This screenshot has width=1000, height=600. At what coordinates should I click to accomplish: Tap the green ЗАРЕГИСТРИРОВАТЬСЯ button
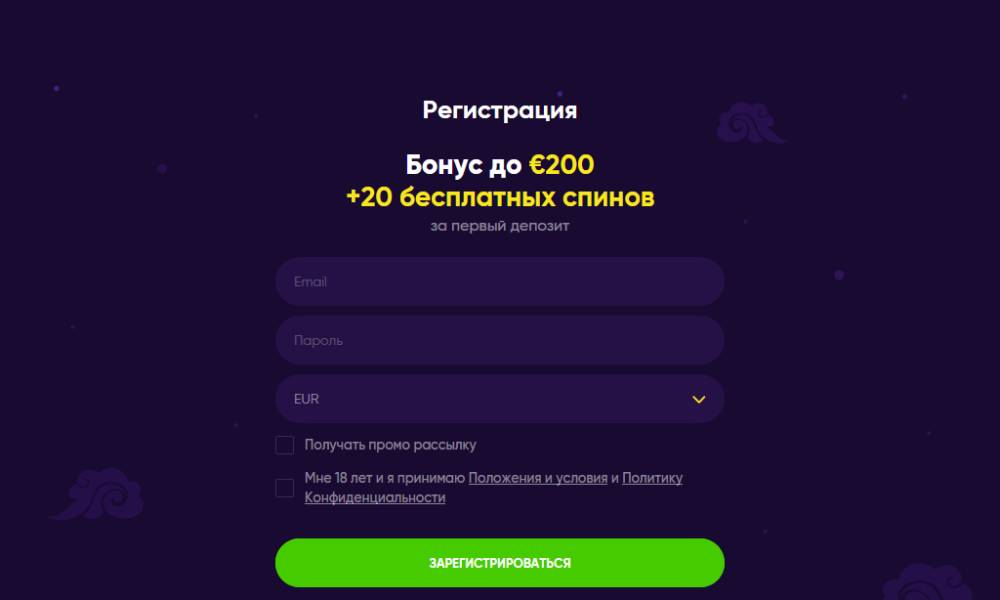point(499,563)
